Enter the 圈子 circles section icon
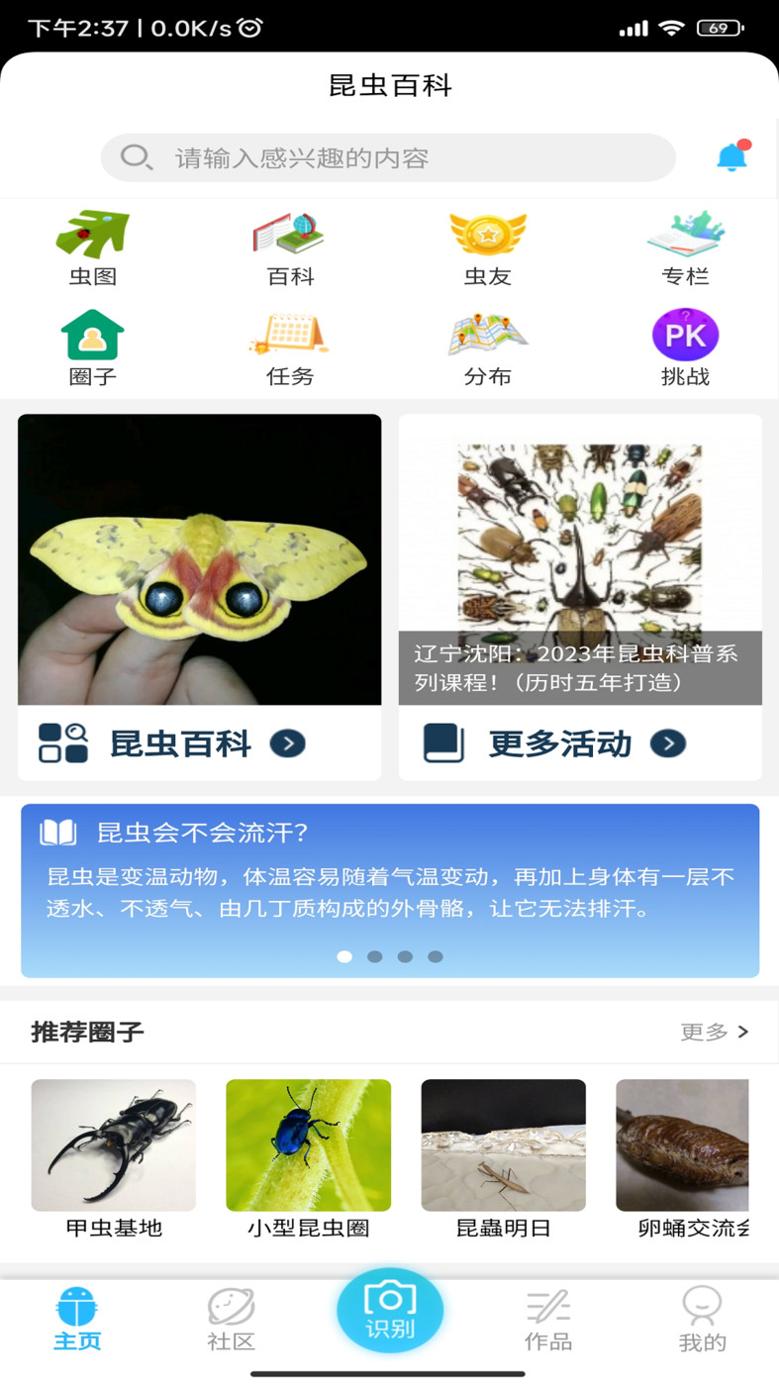The height and width of the screenshot is (1386, 779). click(94, 345)
